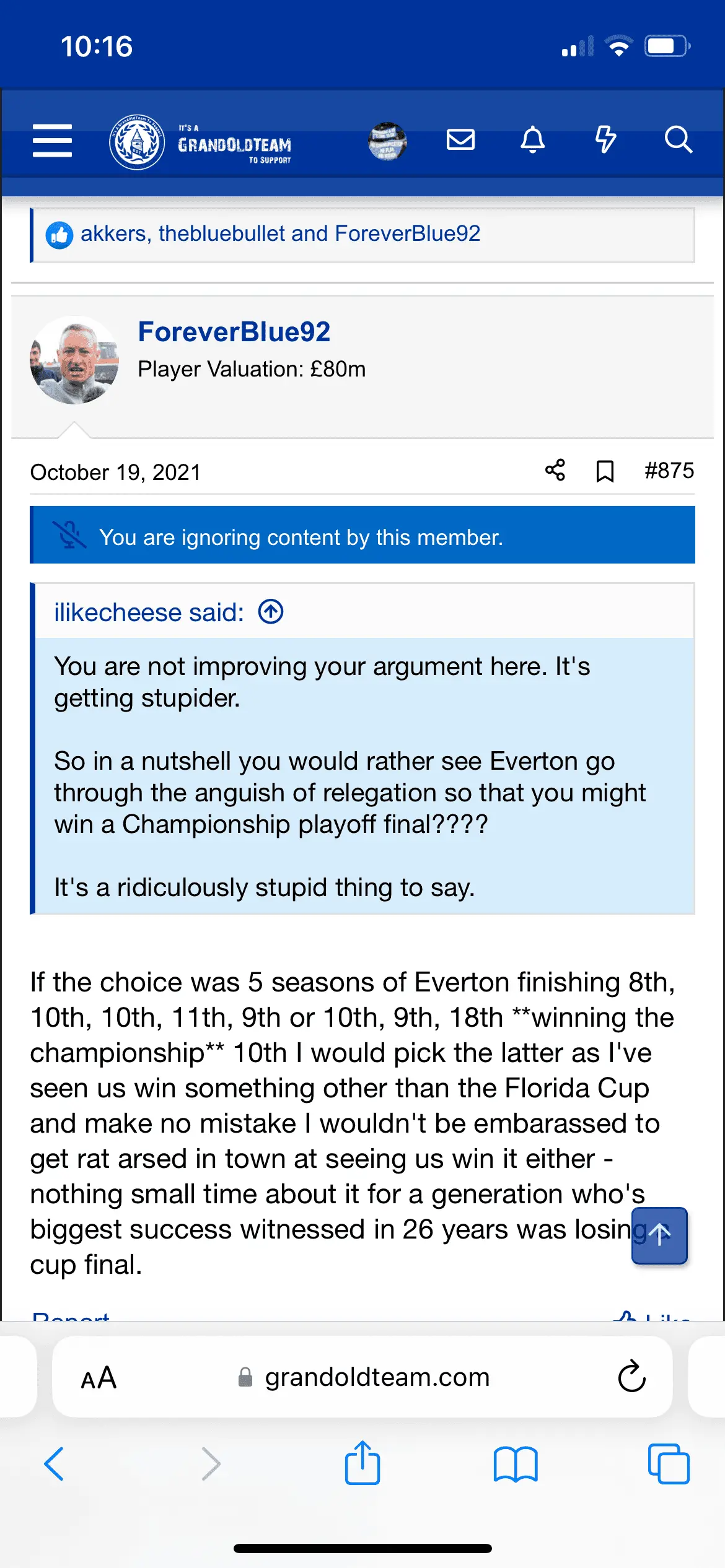Jump to ilikecheese's original quoted post

pos(271,612)
